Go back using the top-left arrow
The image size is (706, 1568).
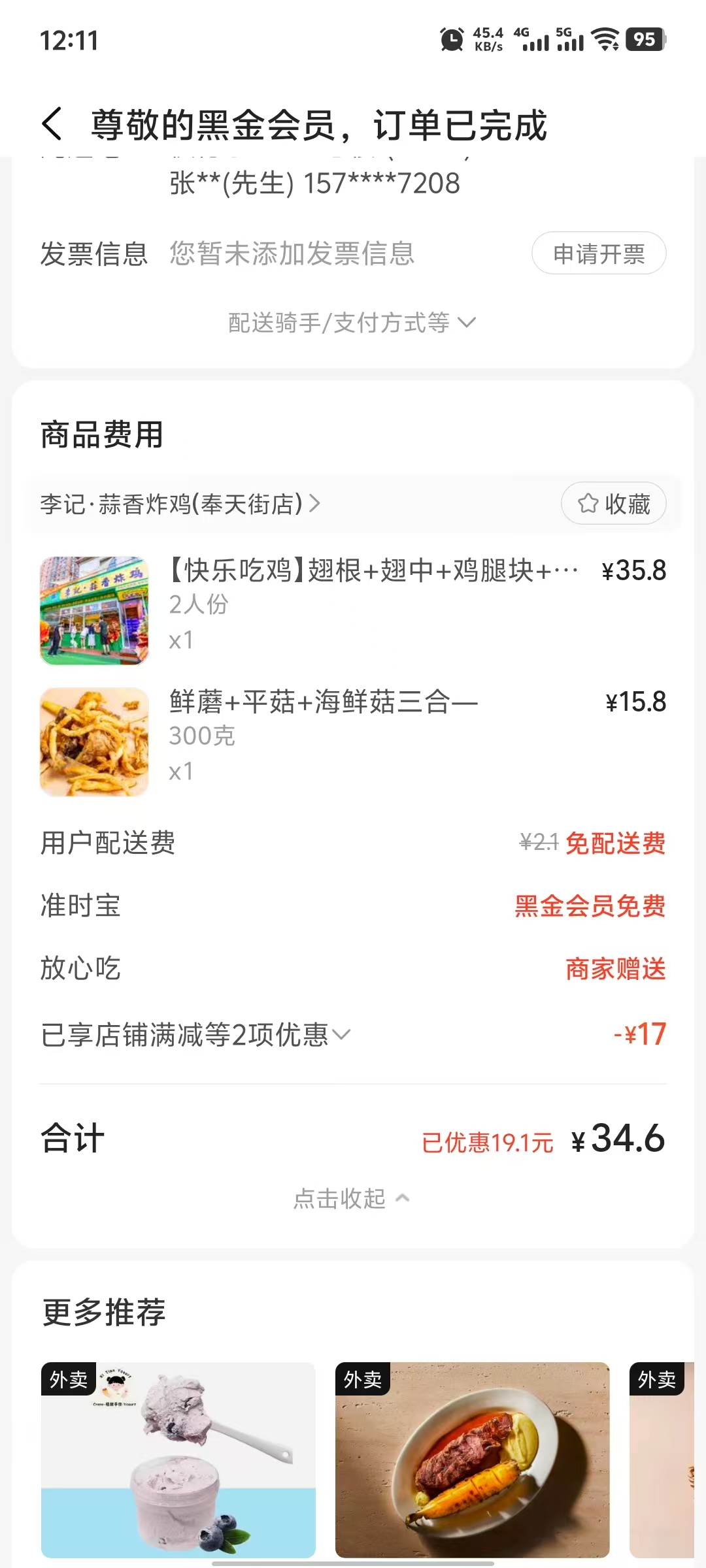tap(52, 124)
